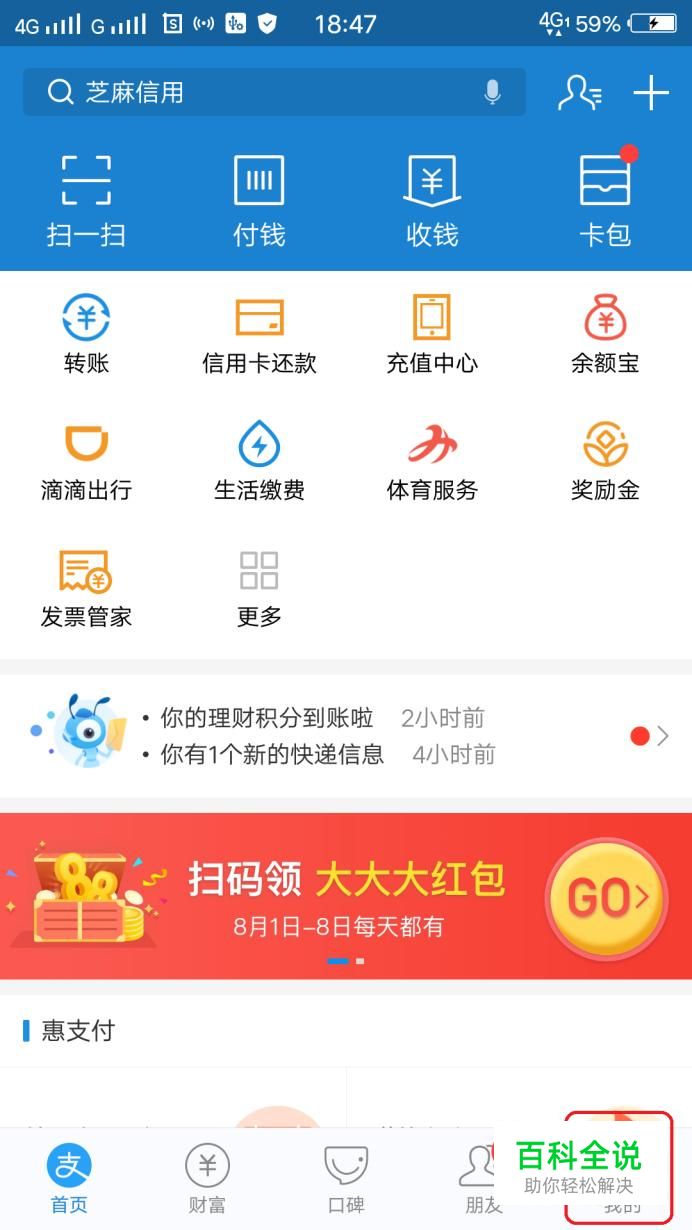
Task: Open 余额宝
Action: pyautogui.click(x=605, y=335)
